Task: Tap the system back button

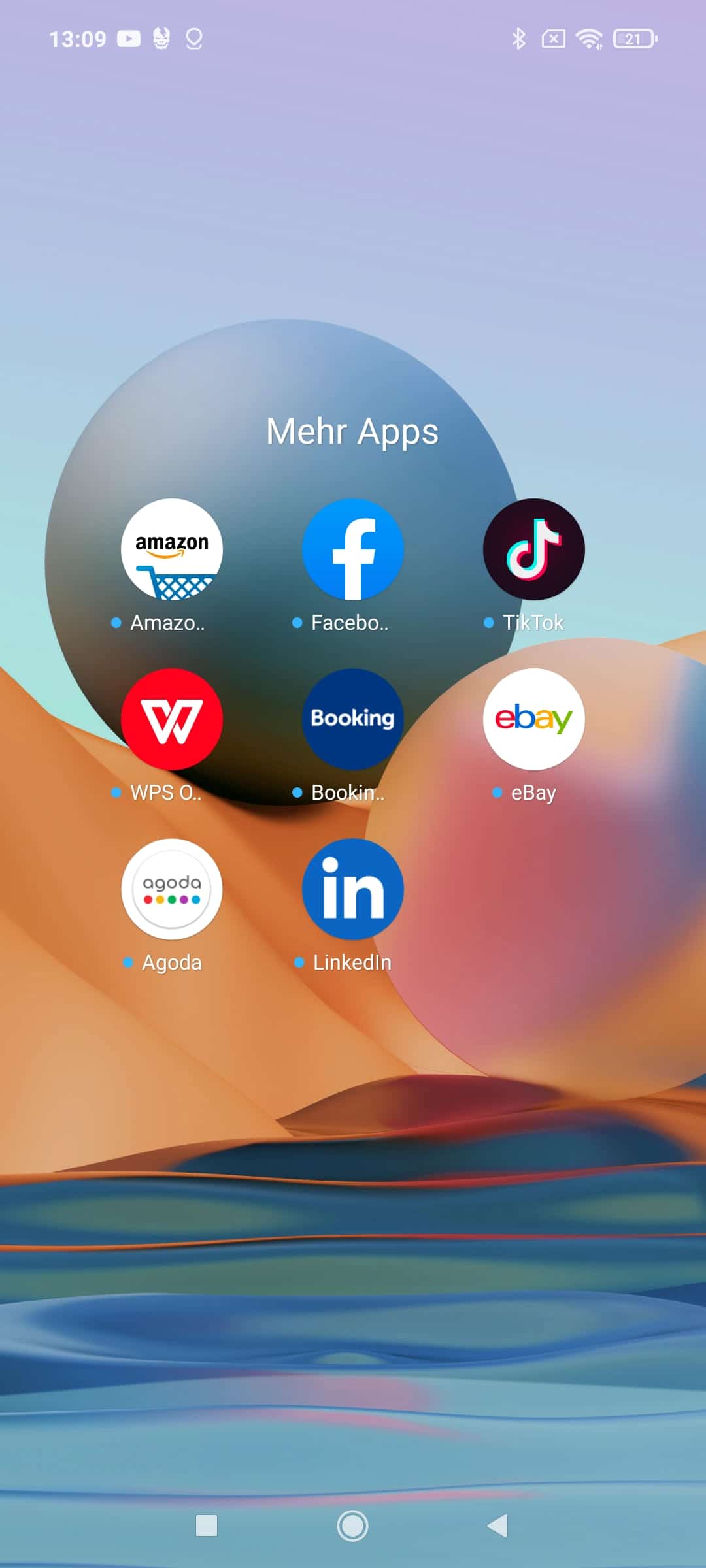Action: (498, 1526)
